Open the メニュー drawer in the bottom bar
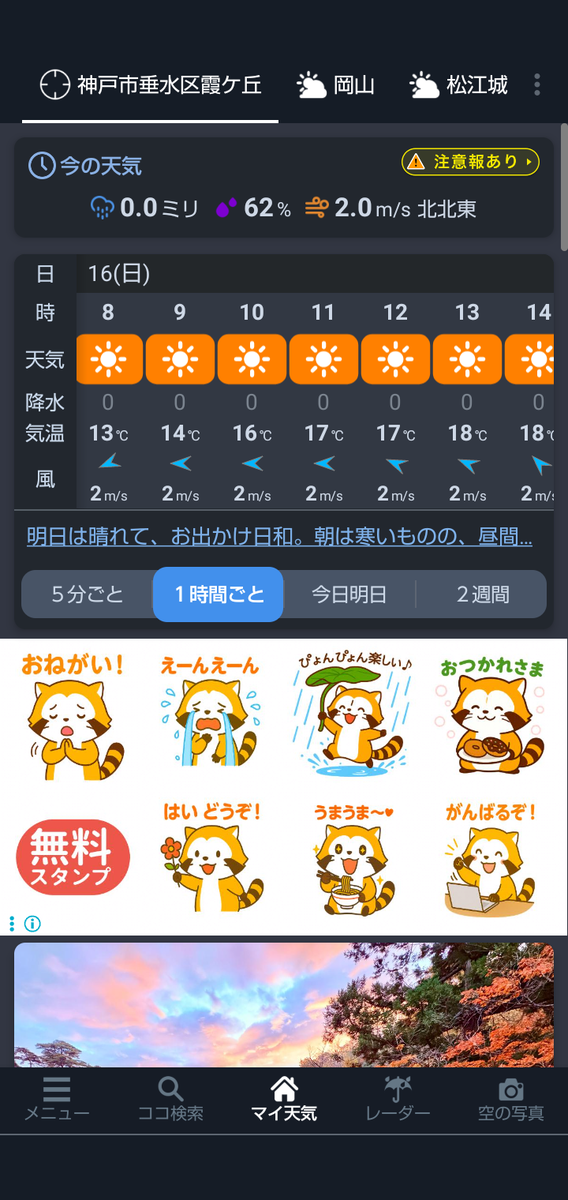Image resolution: width=568 pixels, height=1200 pixels. point(57,1098)
